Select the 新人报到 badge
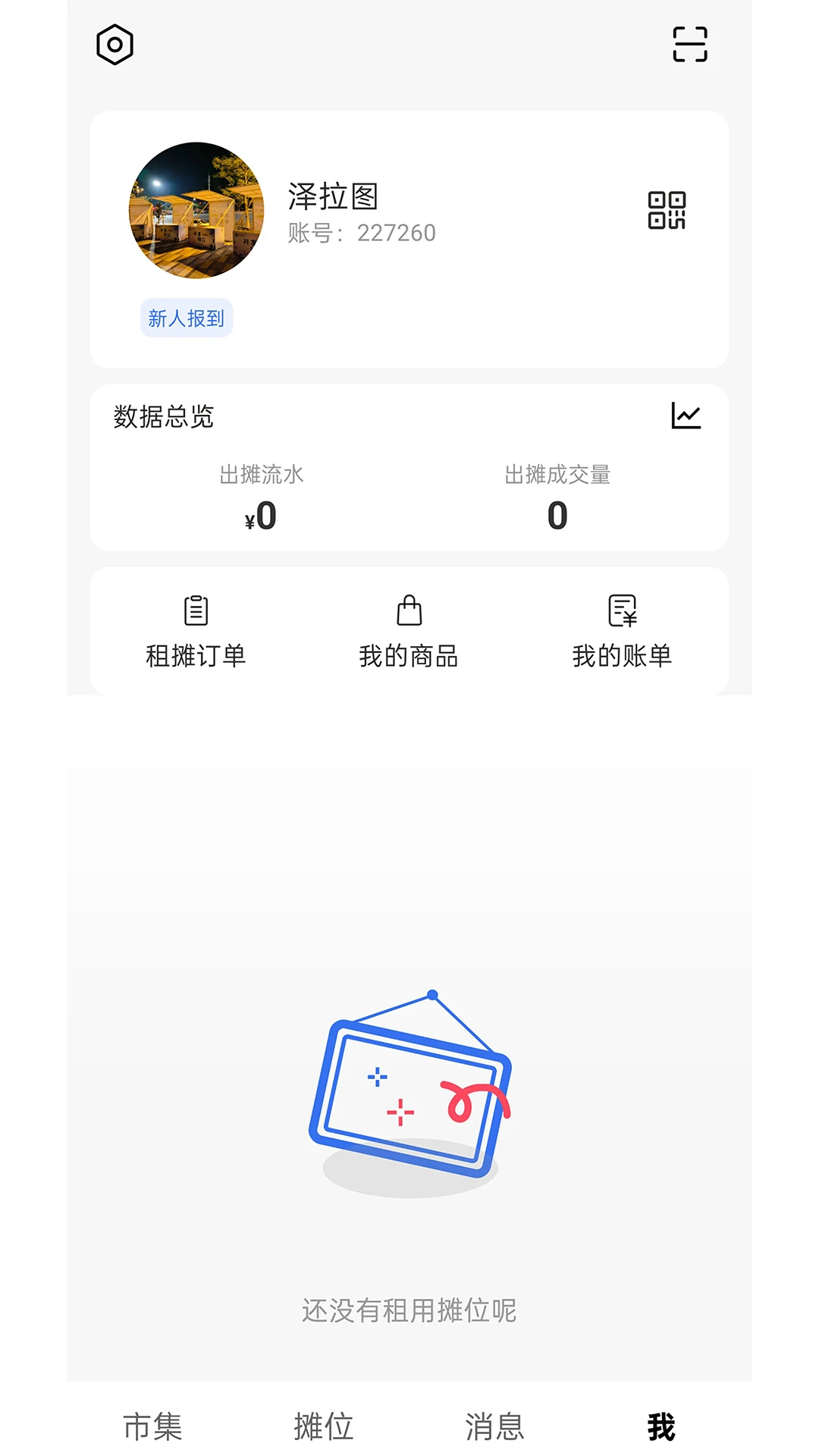This screenshot has width=819, height=1456. click(x=187, y=318)
